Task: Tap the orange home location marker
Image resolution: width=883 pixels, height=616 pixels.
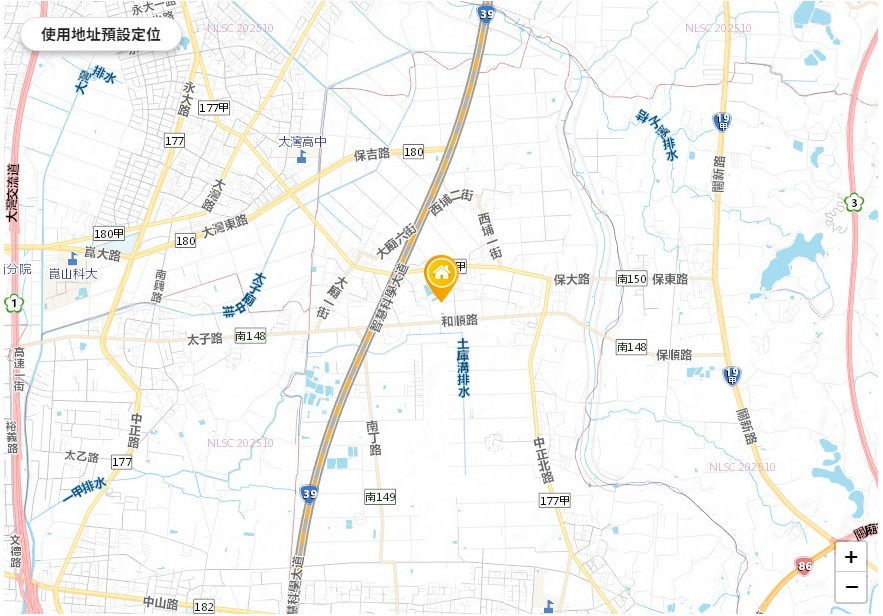Action: (441, 275)
